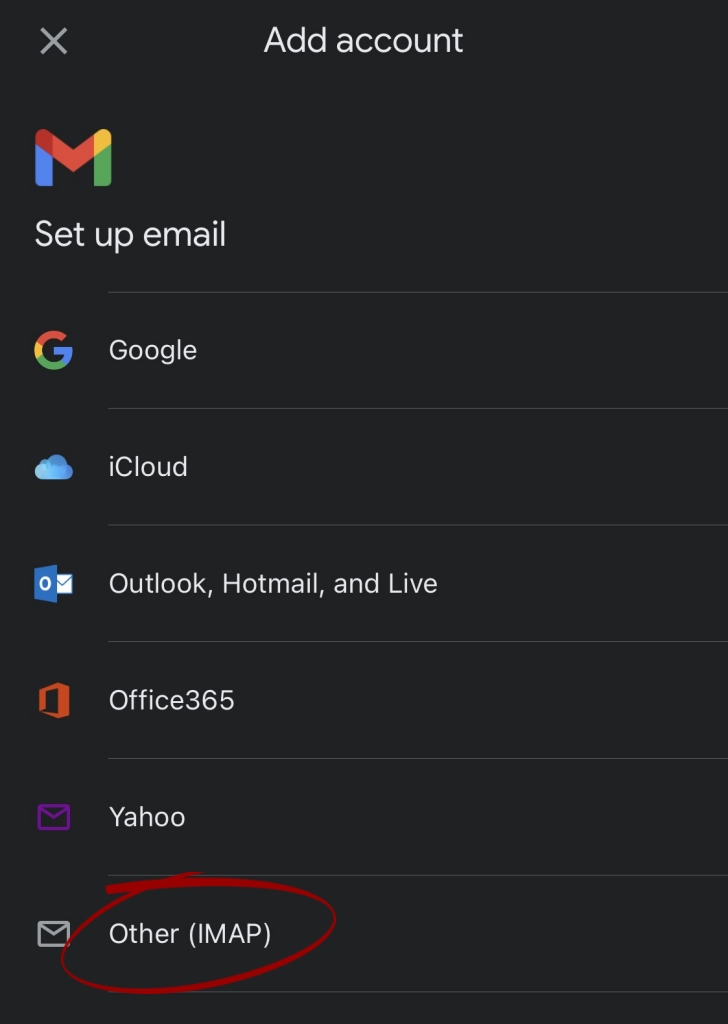Choose iCloud to set up email
The width and height of the screenshot is (728, 1024).
[148, 467]
